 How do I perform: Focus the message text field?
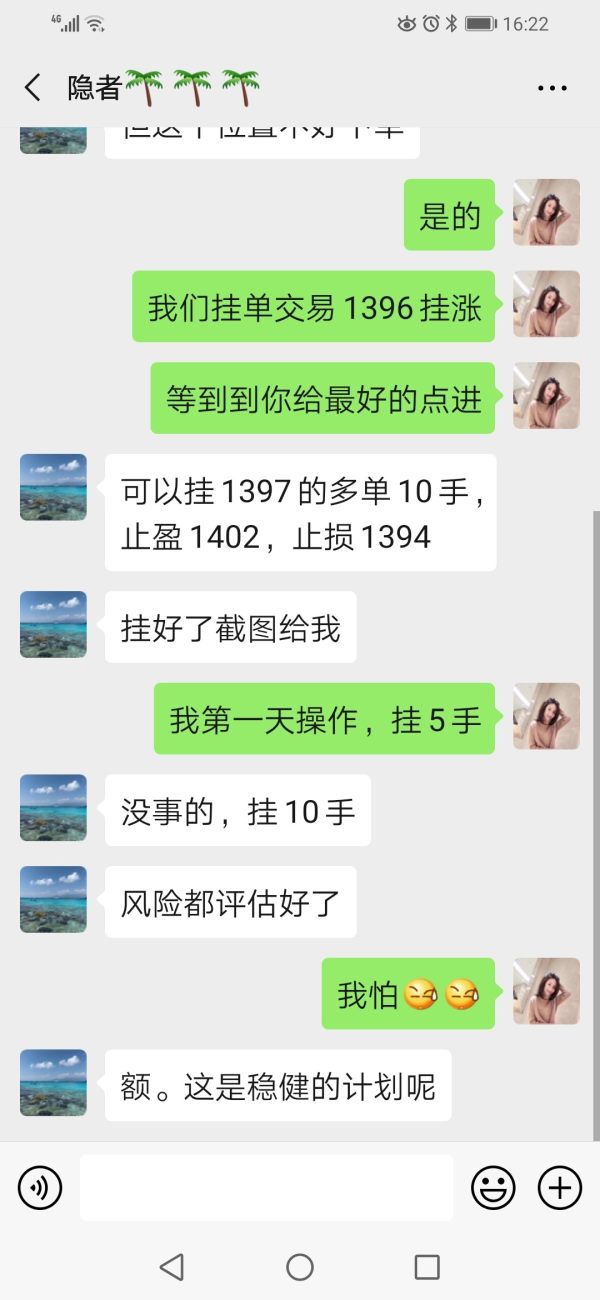(x=266, y=1188)
